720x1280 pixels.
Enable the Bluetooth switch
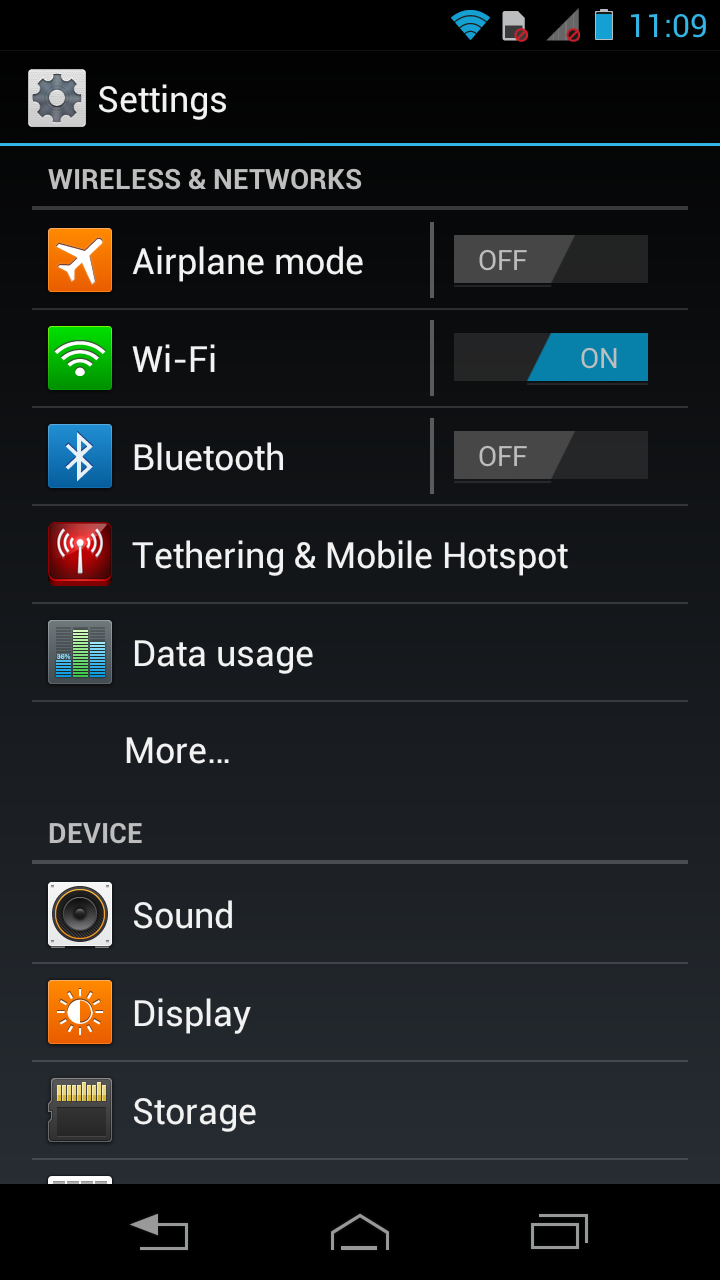[550, 457]
